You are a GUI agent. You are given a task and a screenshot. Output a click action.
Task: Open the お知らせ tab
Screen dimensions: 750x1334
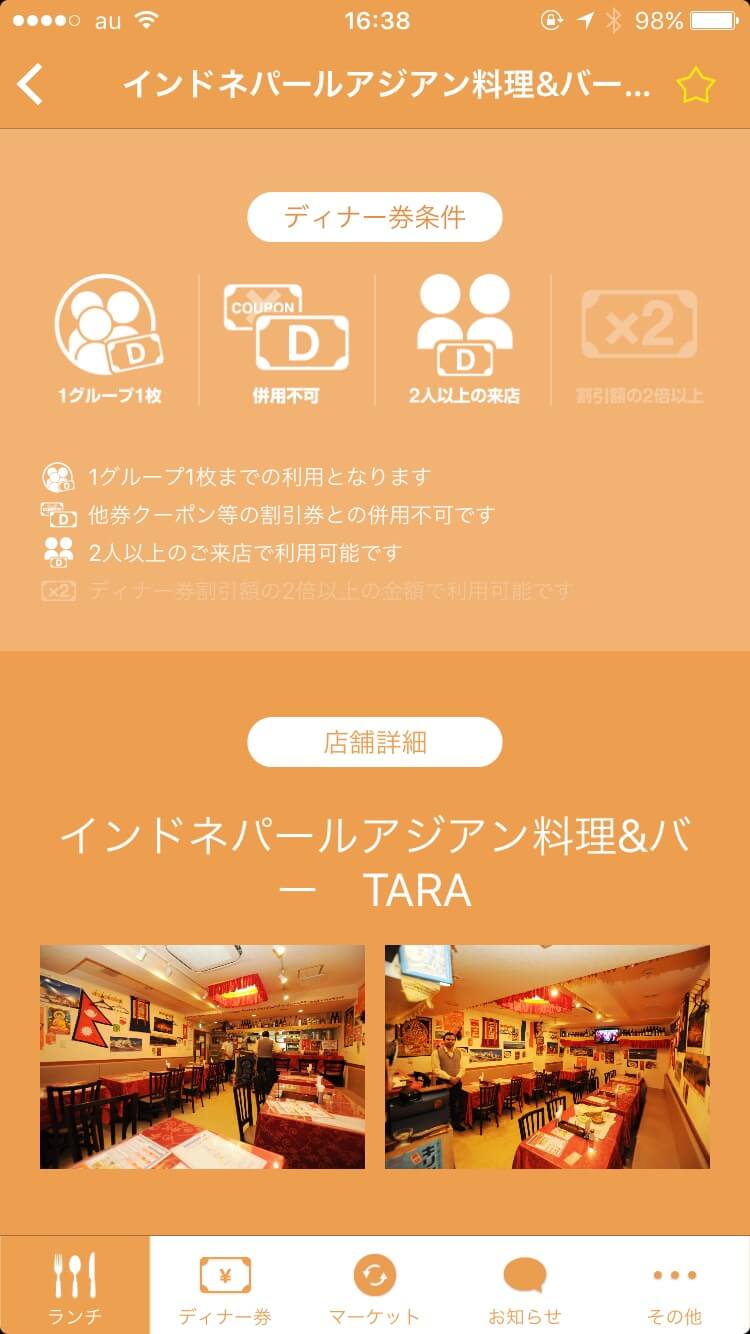point(525,1286)
